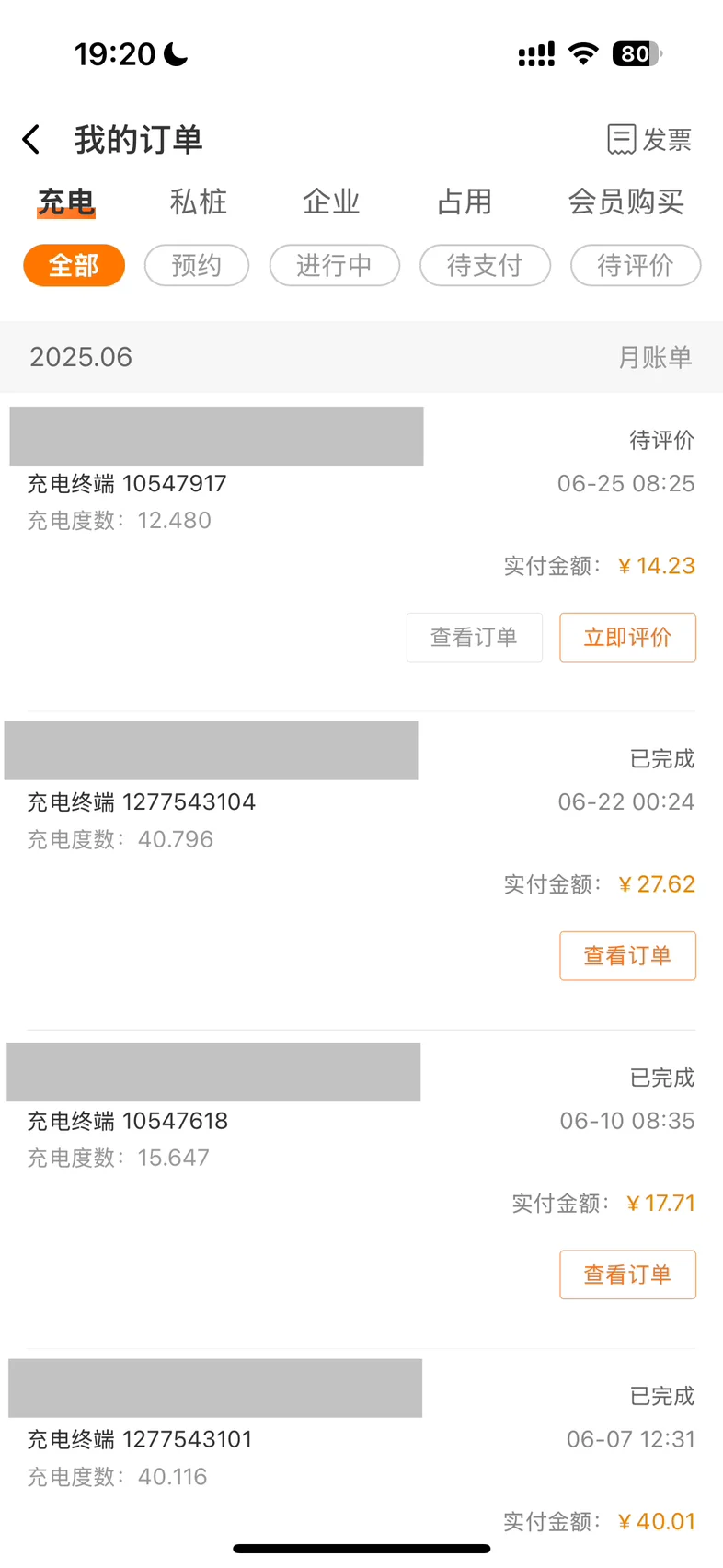
Task: Filter orders by 预约
Action: pyautogui.click(x=197, y=266)
